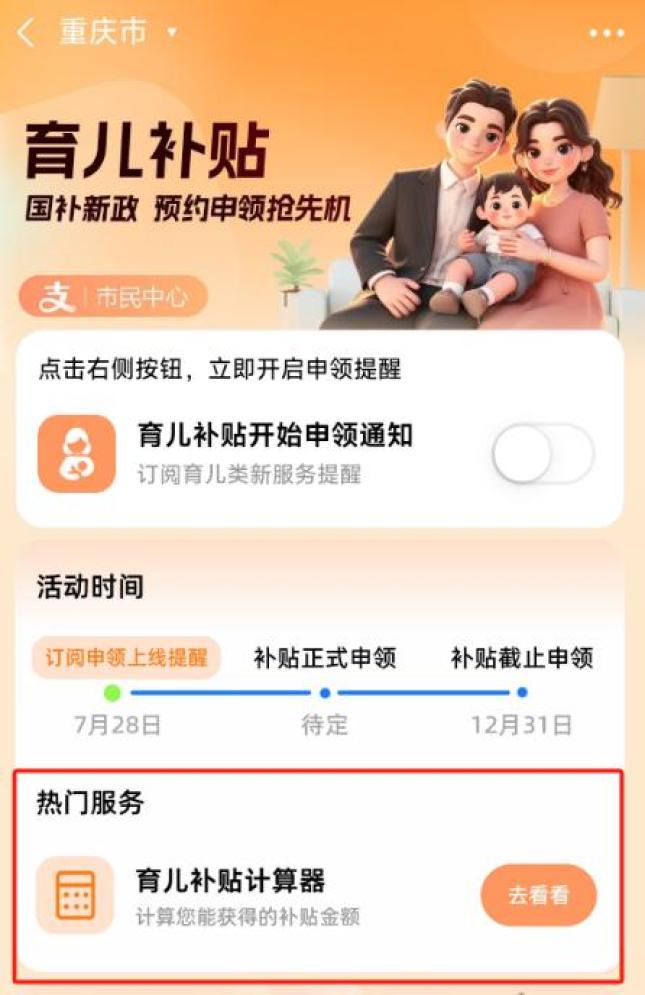Tap 去看看 for 育儿补贴计算器
The height and width of the screenshot is (995, 645).
[x=538, y=895]
